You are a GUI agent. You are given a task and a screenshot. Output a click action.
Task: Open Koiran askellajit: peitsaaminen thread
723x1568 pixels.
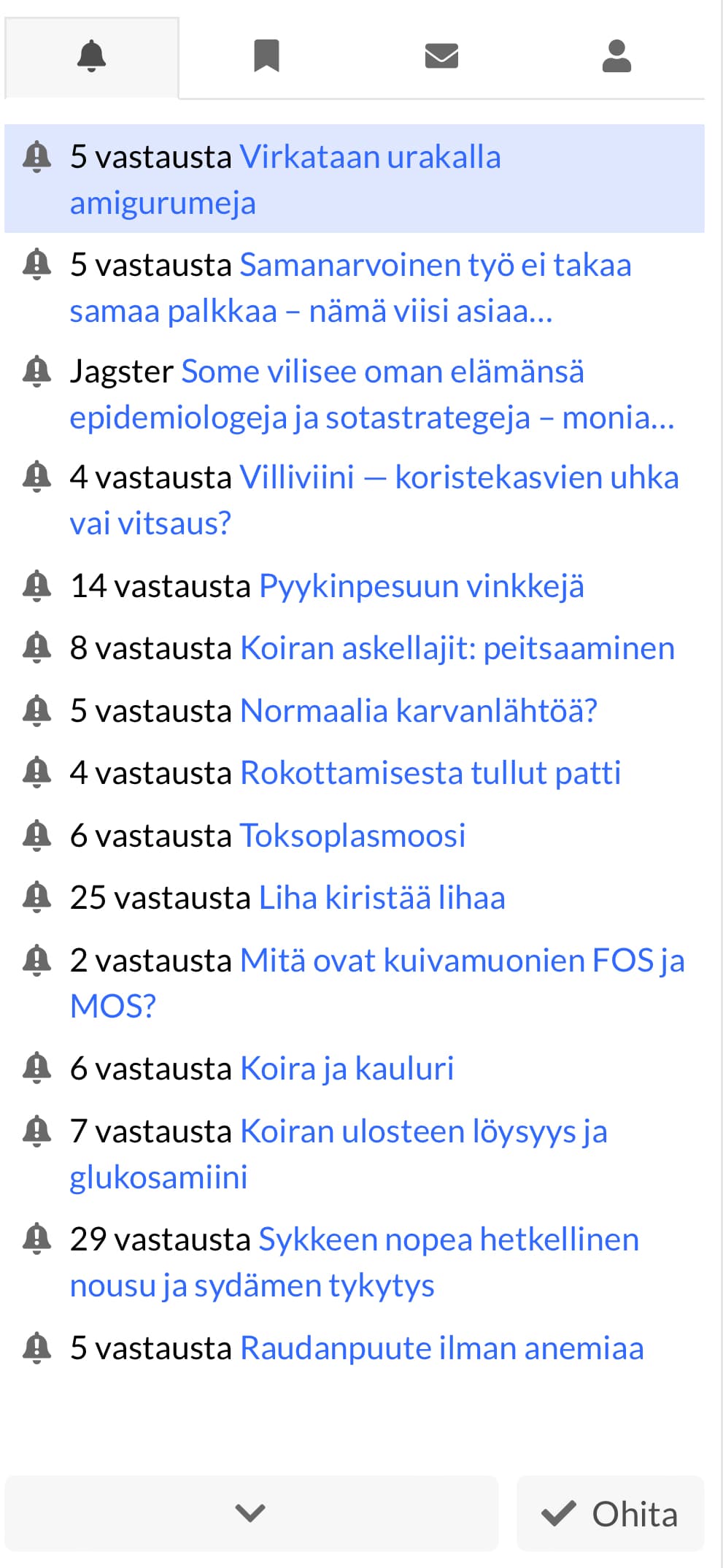[x=457, y=649]
